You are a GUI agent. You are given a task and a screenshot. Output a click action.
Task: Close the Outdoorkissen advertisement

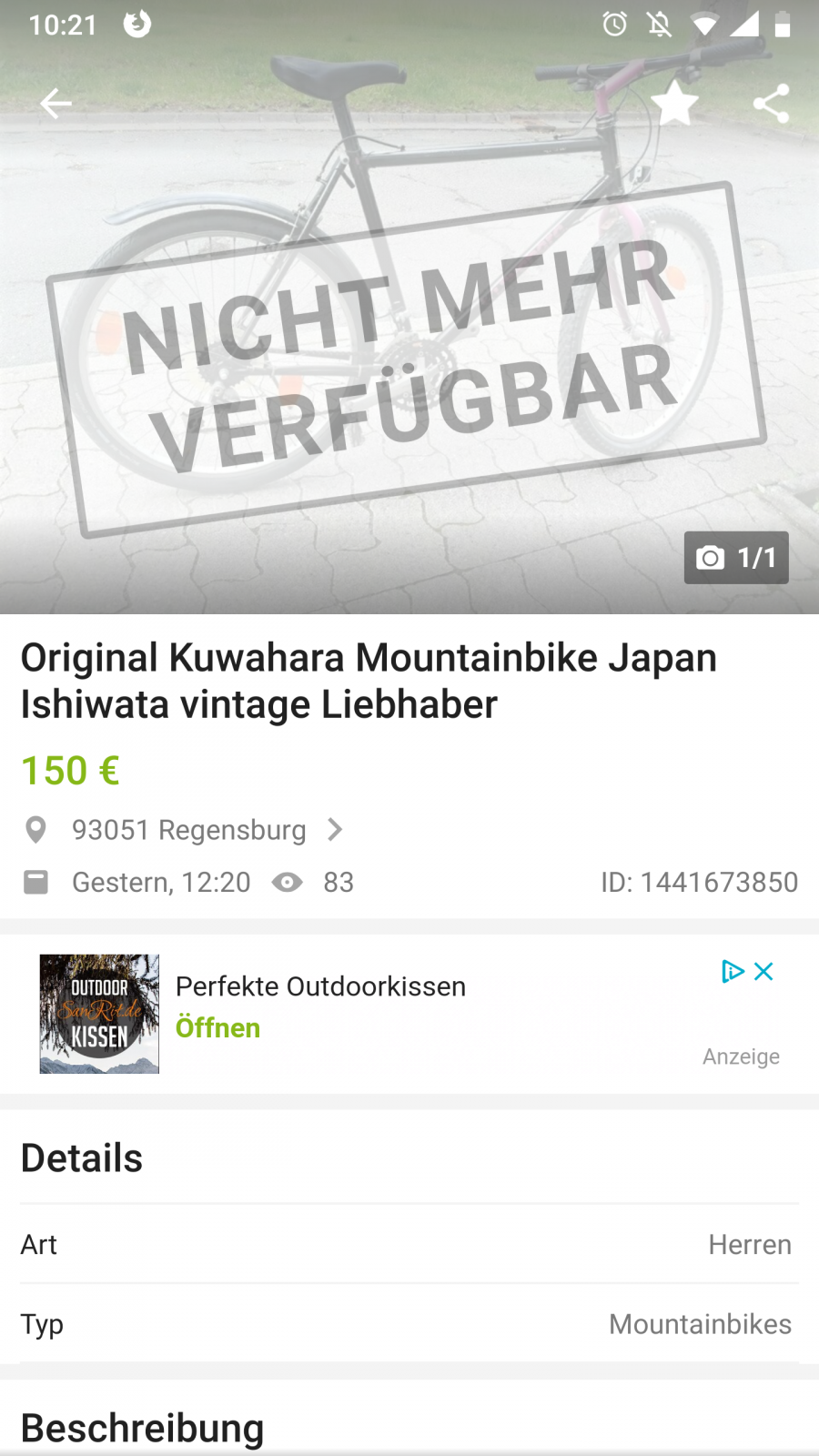pos(764,971)
